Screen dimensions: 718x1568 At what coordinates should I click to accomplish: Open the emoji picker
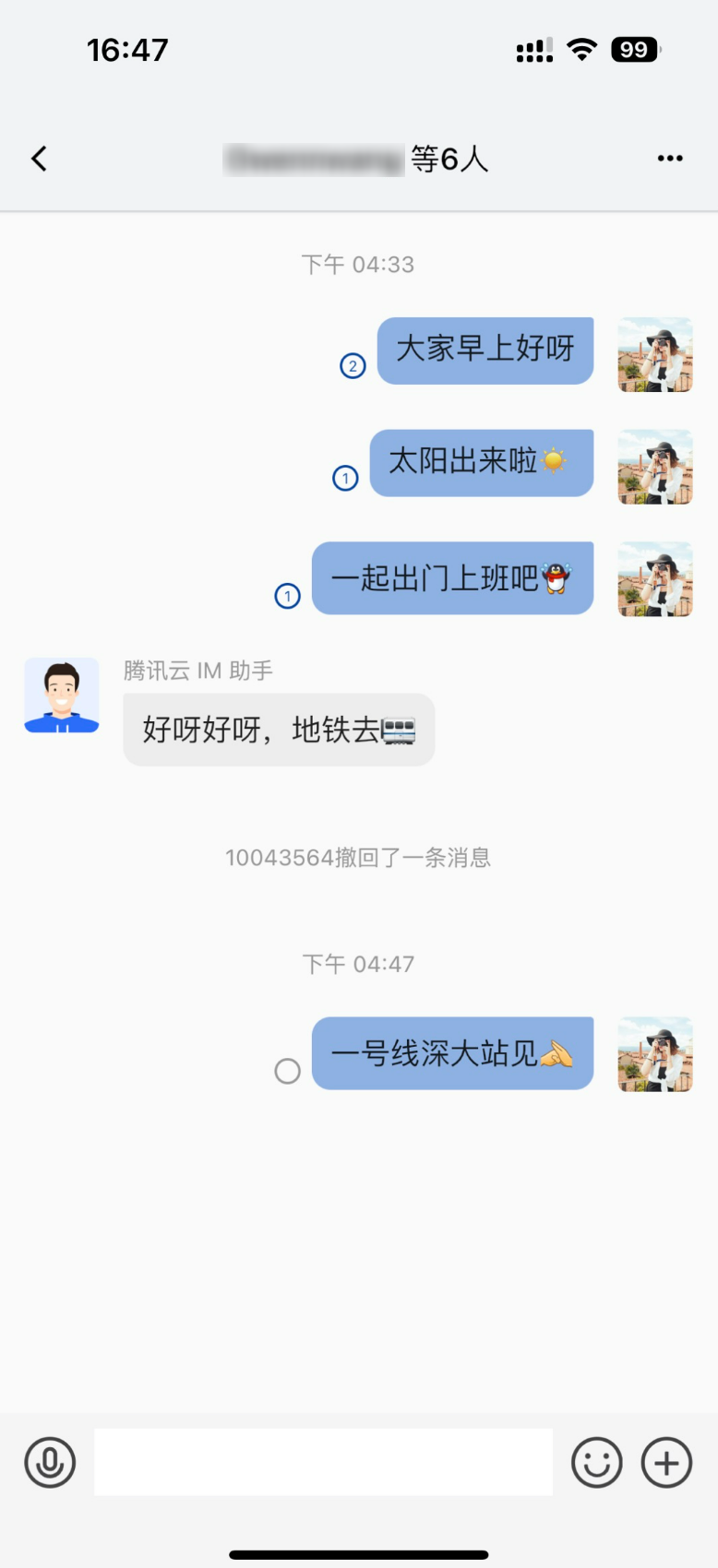597,1462
